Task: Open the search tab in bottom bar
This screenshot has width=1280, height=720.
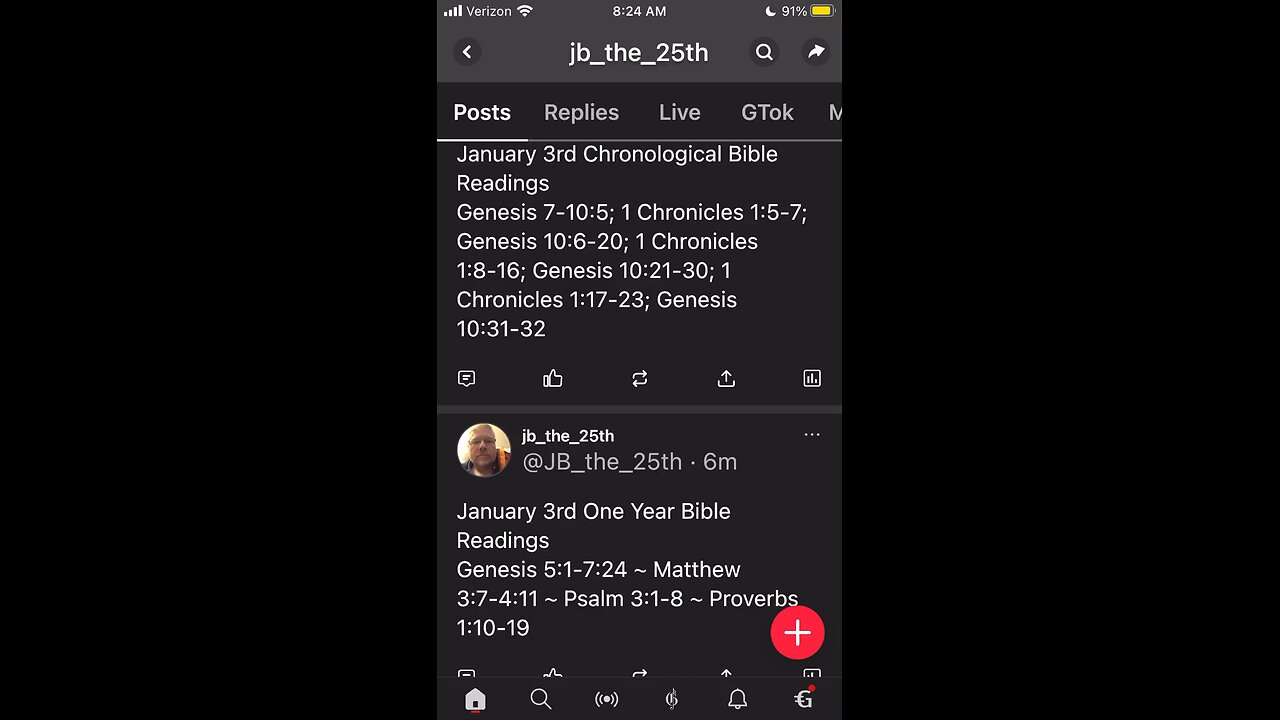Action: [541, 699]
